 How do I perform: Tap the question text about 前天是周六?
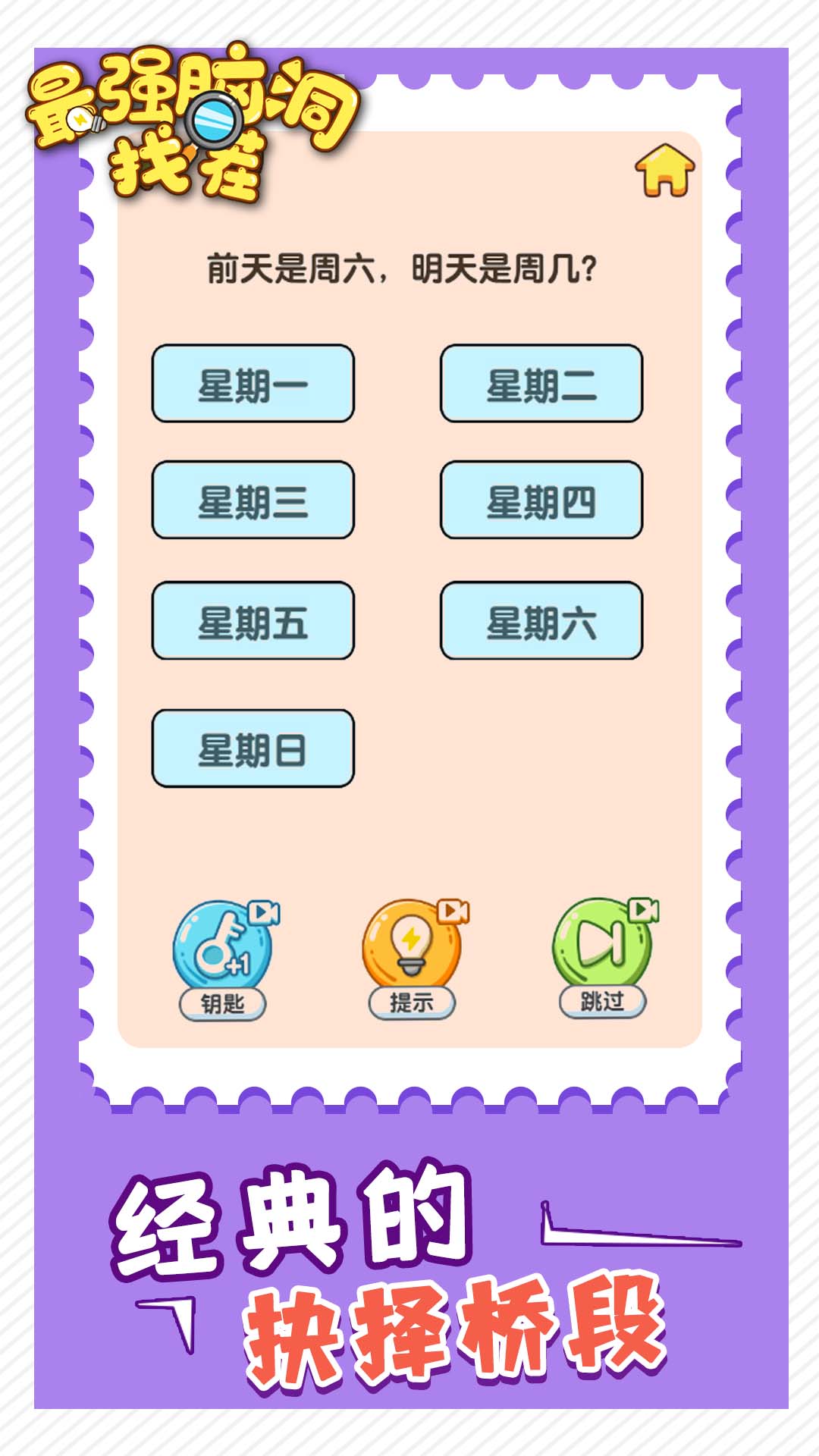(403, 269)
